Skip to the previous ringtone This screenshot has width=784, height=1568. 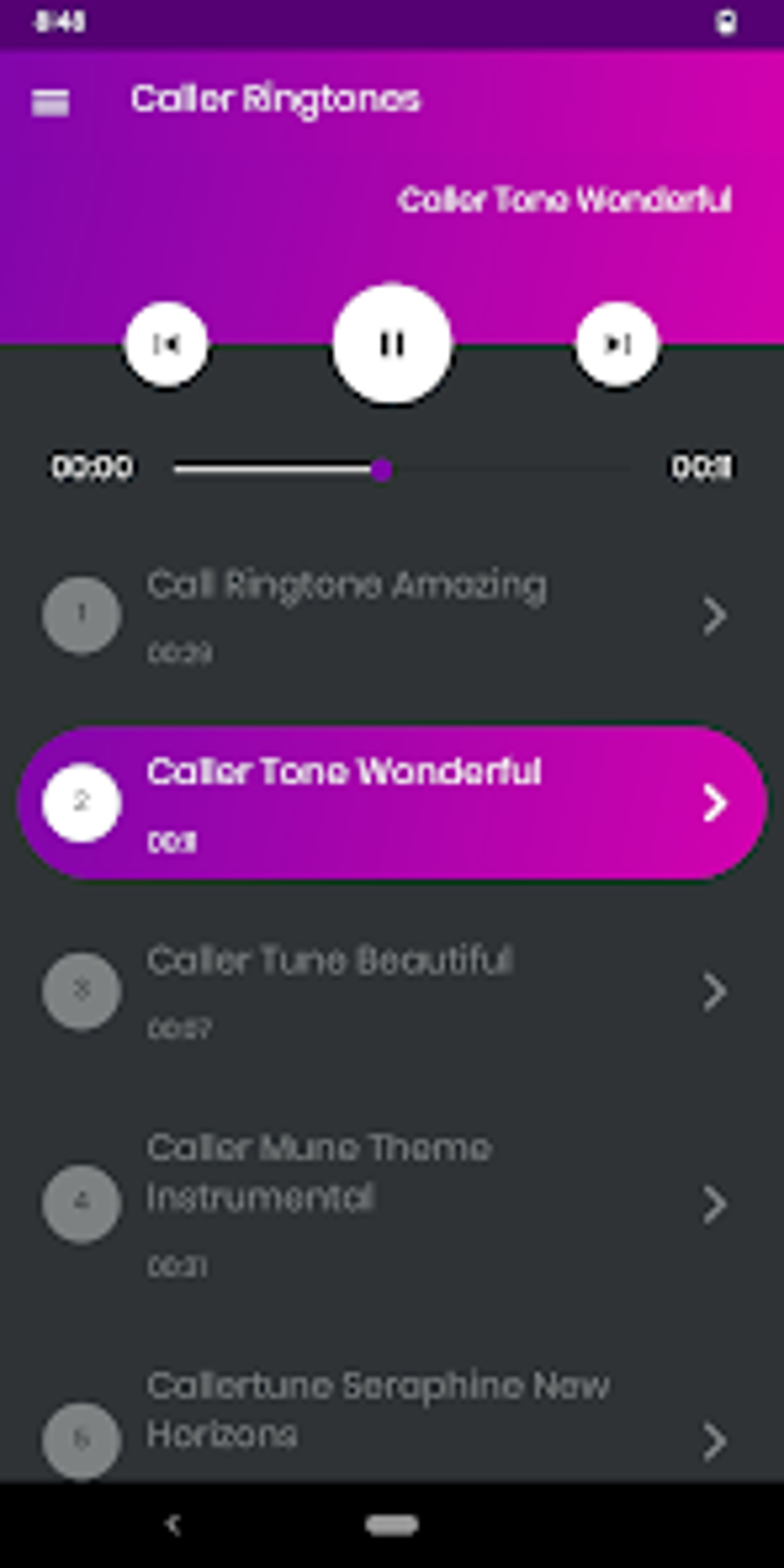point(166,344)
